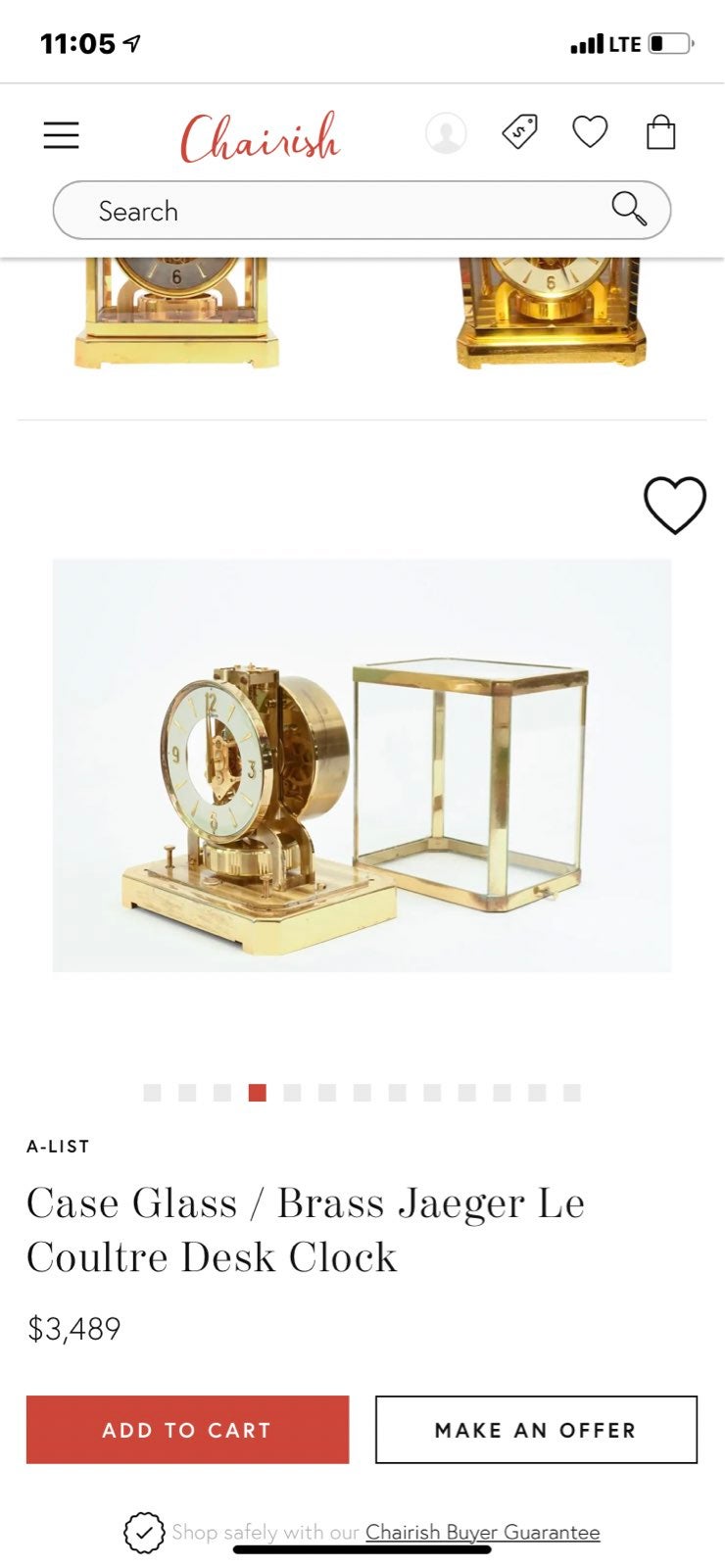
Task: Go to the Chairish home page
Action: 260,137
